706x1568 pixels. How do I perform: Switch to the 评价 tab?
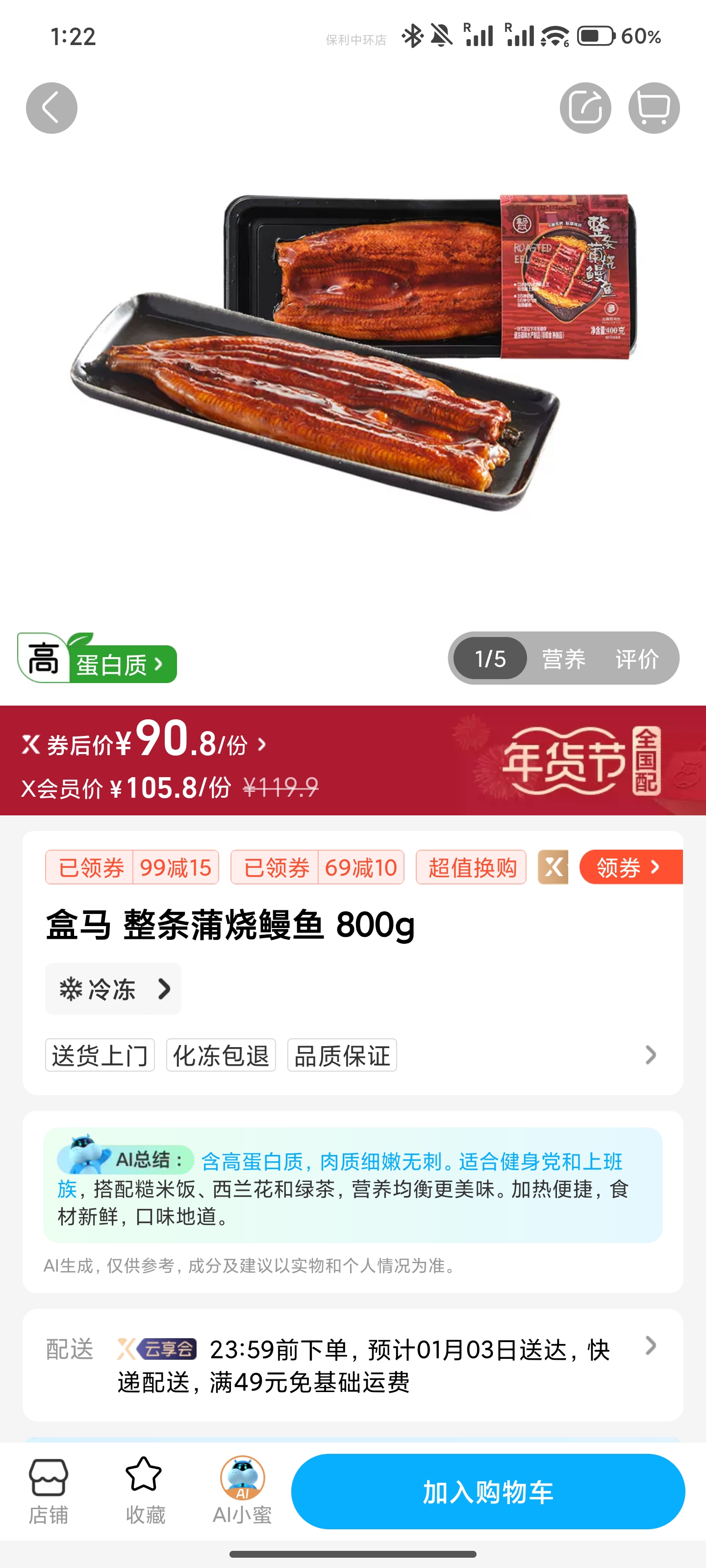click(x=636, y=659)
